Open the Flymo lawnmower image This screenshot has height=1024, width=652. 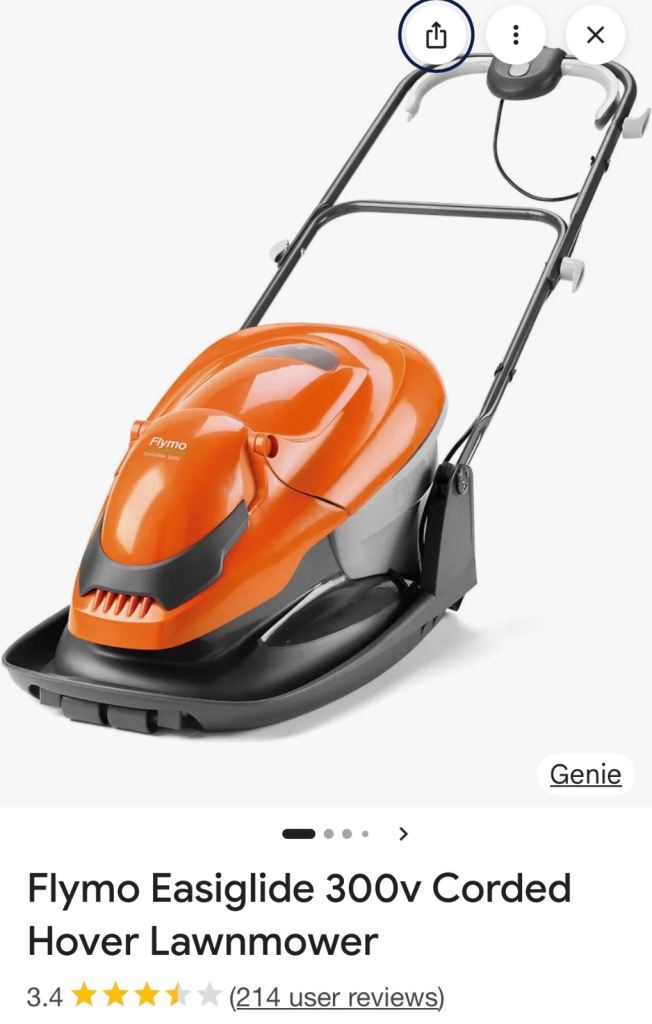[x=320, y=420]
